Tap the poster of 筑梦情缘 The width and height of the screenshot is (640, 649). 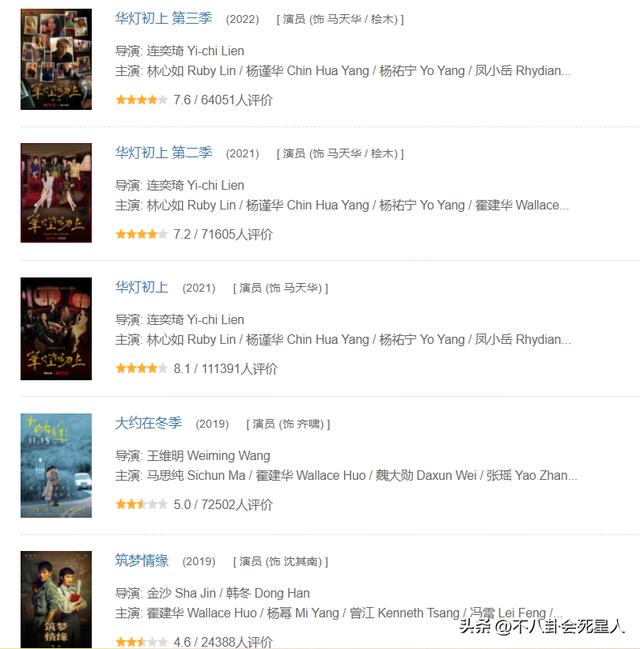56,600
